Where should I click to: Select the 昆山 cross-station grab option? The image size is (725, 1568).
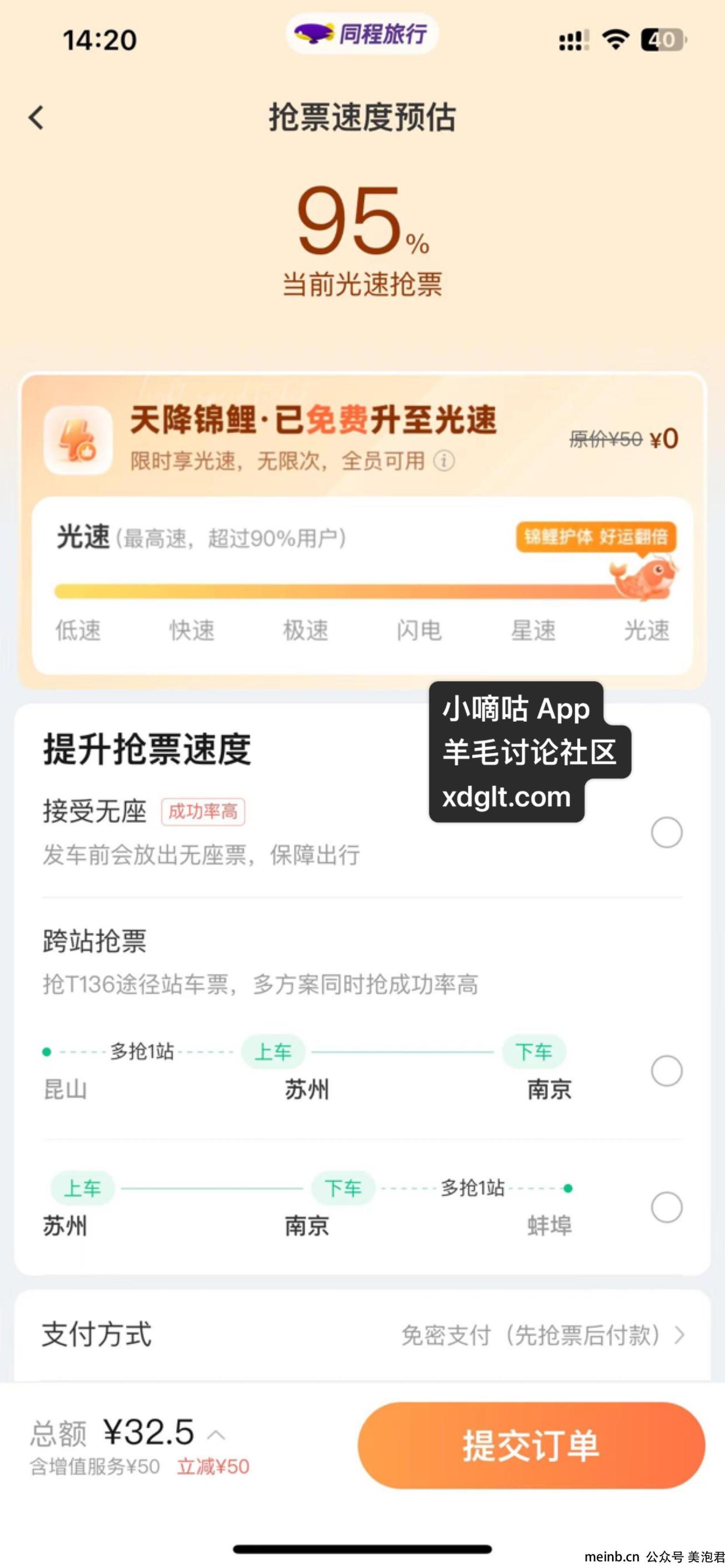[x=667, y=1071]
